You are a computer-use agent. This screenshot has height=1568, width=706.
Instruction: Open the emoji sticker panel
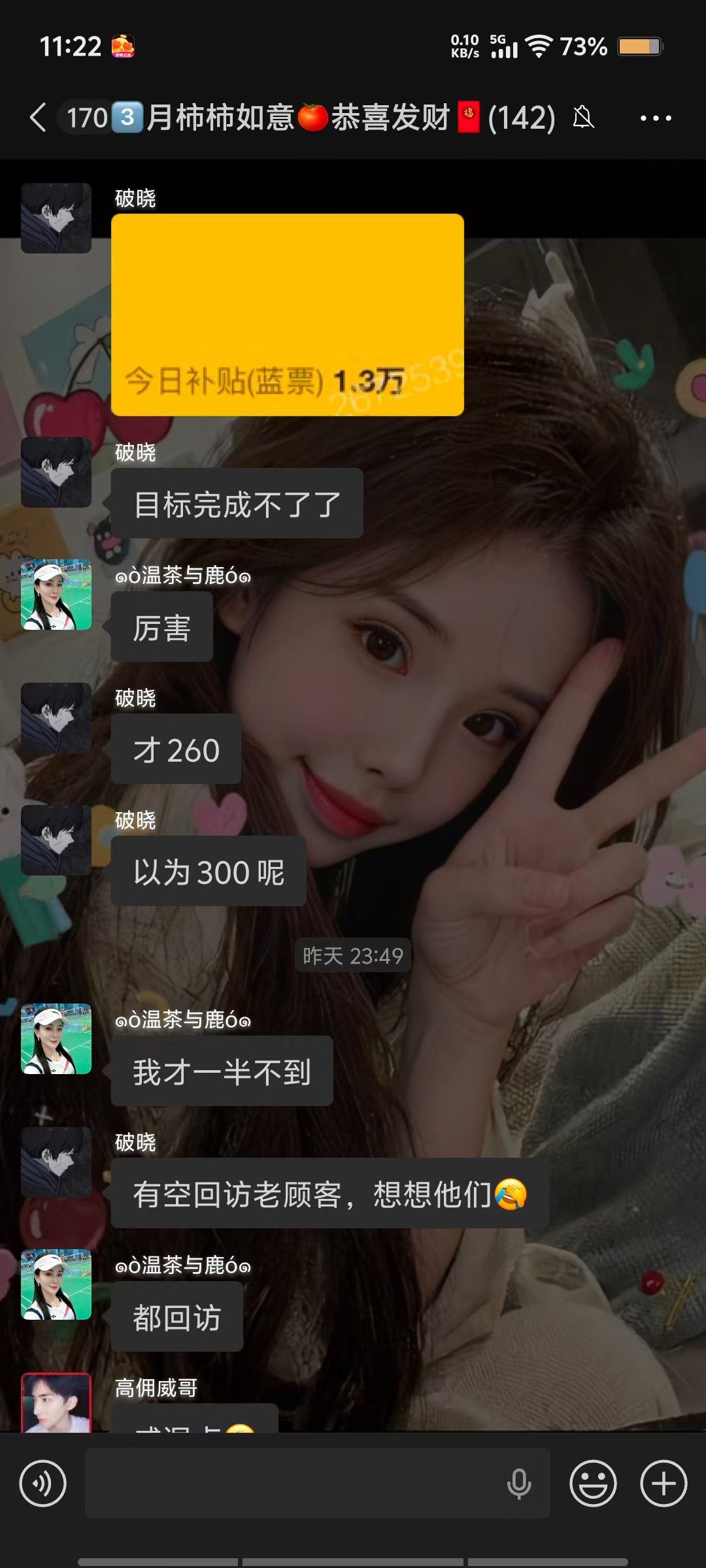point(593,1483)
